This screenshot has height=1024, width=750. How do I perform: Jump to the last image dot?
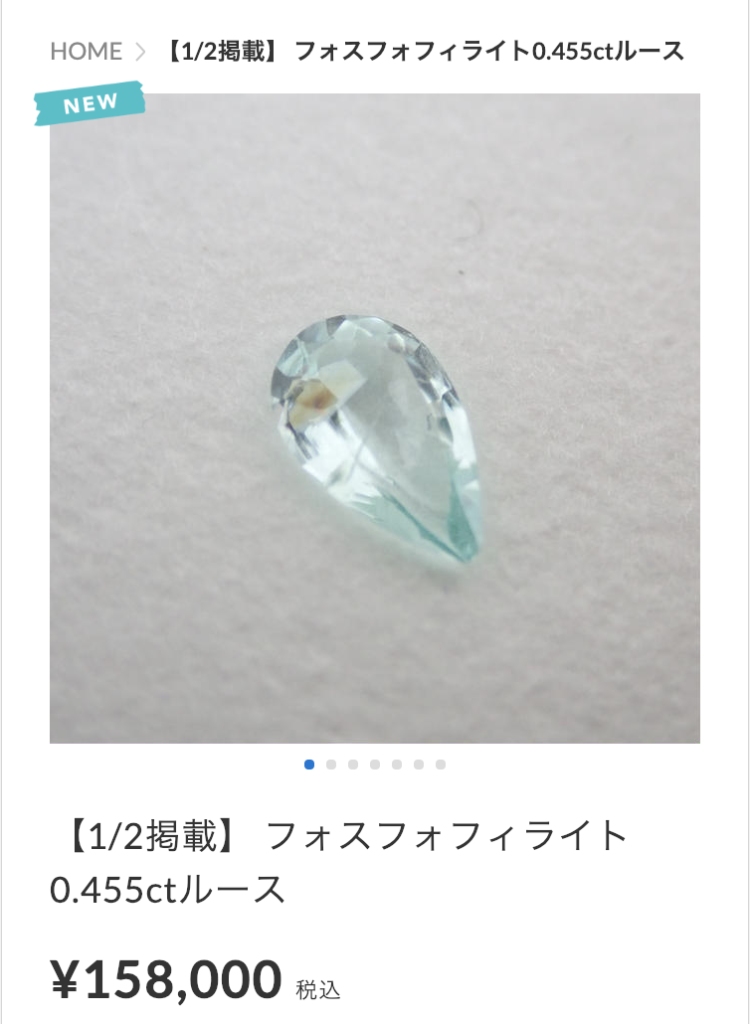pos(441,765)
